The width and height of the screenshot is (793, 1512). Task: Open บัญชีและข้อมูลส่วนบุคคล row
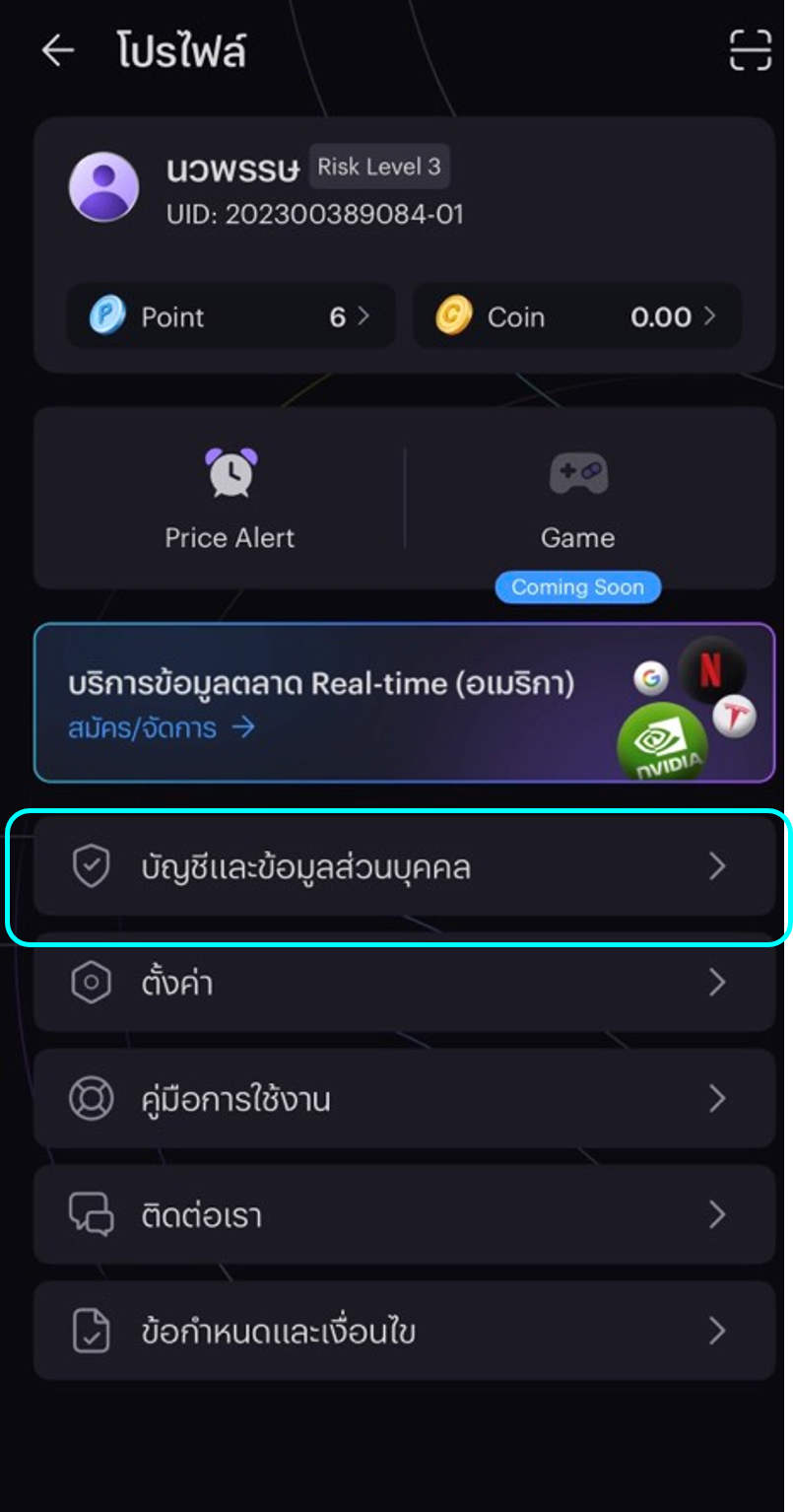pos(404,866)
